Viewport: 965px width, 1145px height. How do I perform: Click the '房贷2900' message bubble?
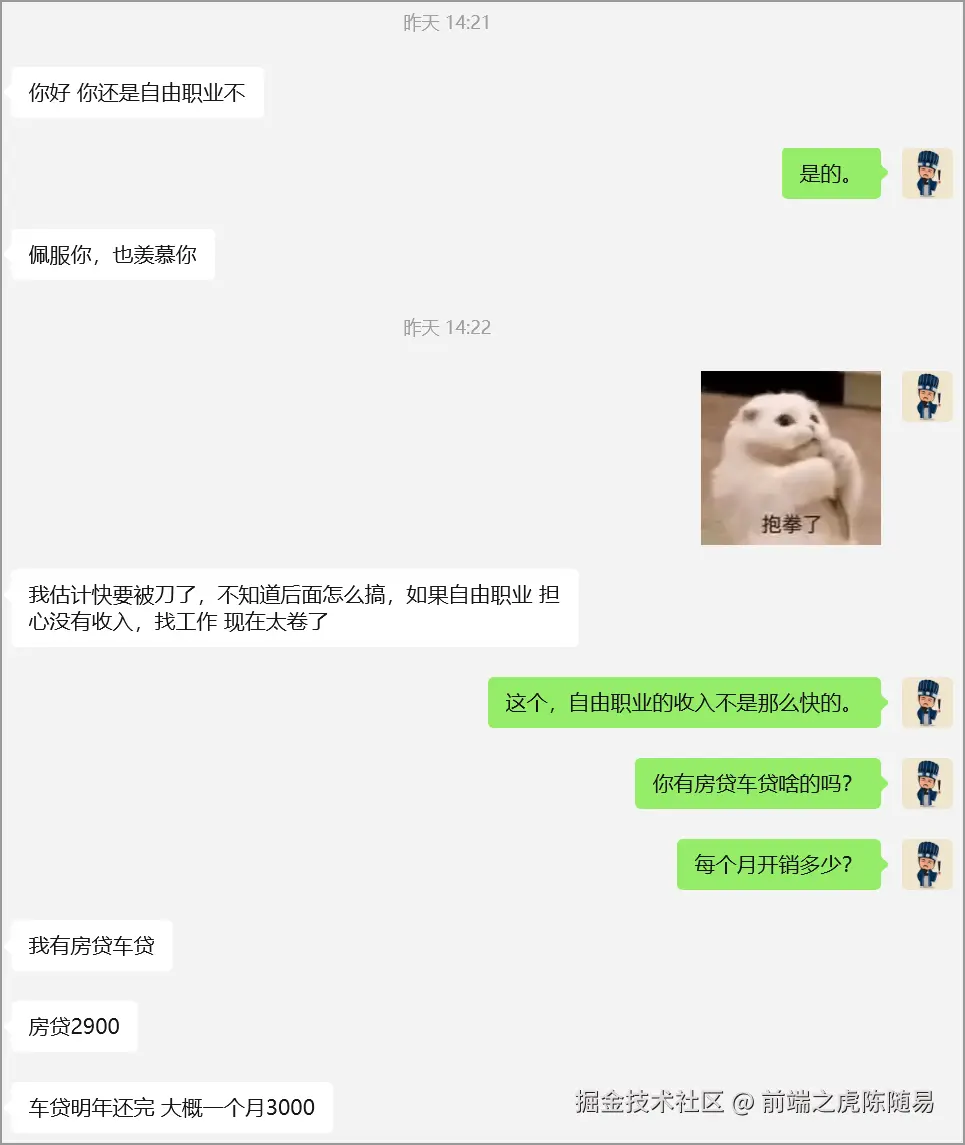[72, 1026]
